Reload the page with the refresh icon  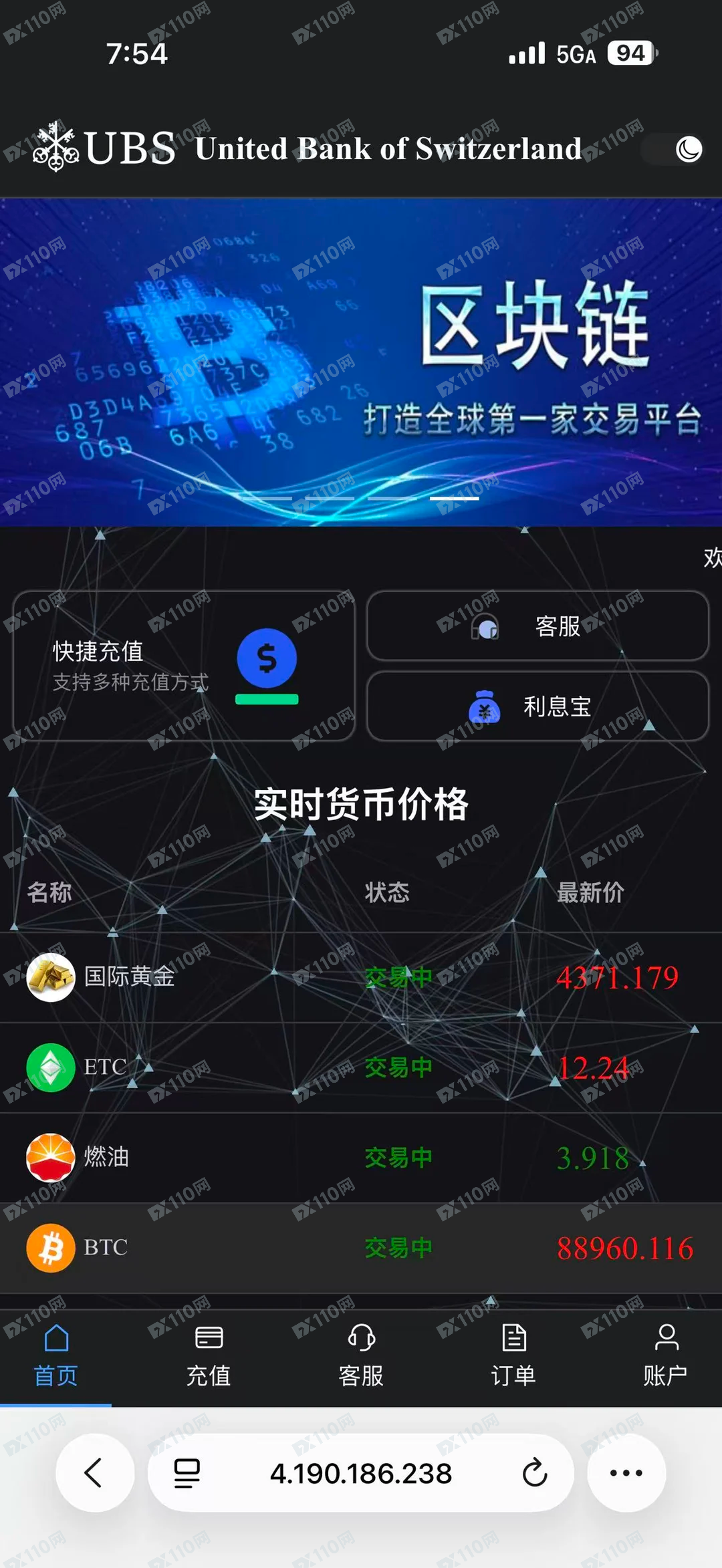535,1473
